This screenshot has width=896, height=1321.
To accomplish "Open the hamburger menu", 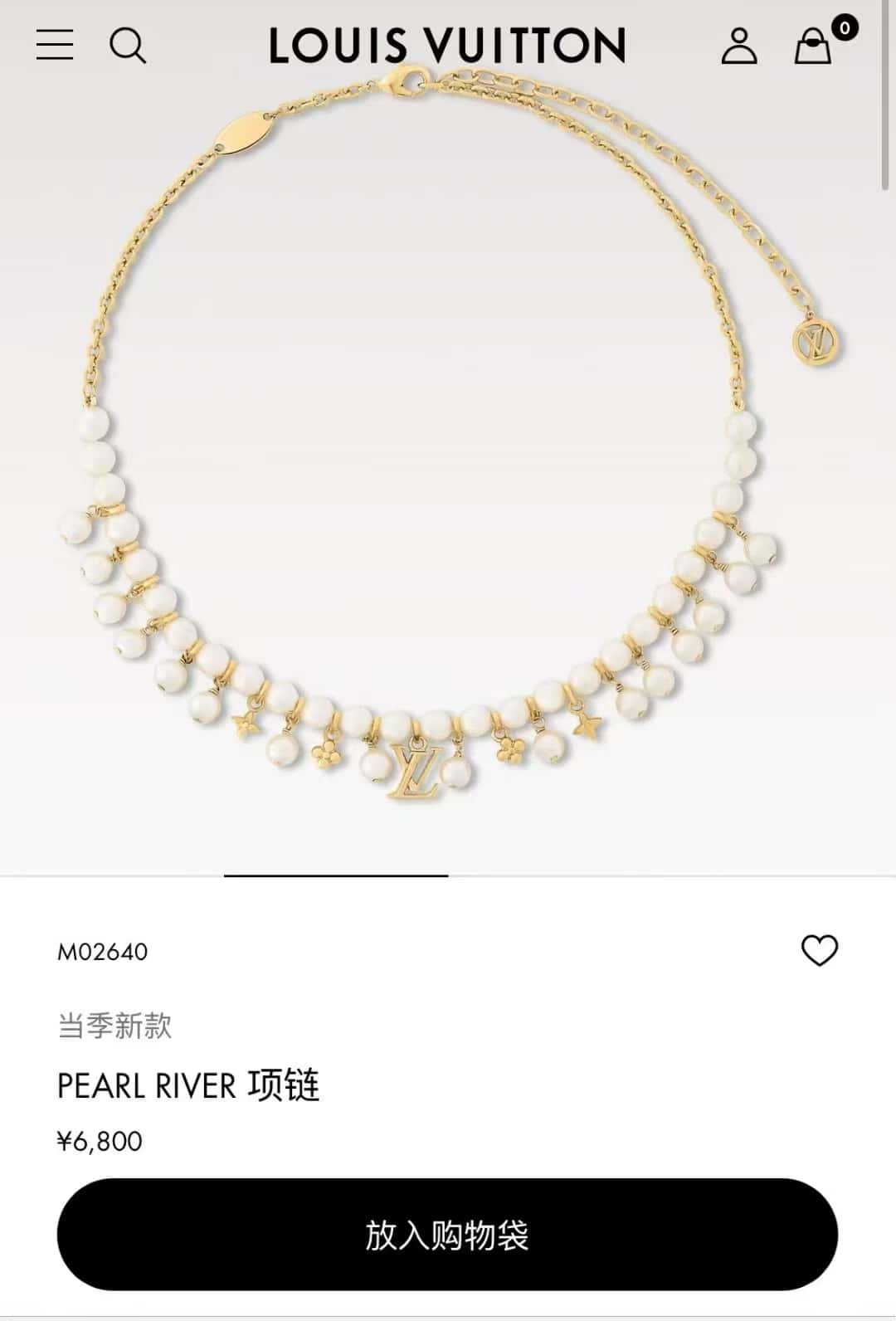I will (55, 45).
